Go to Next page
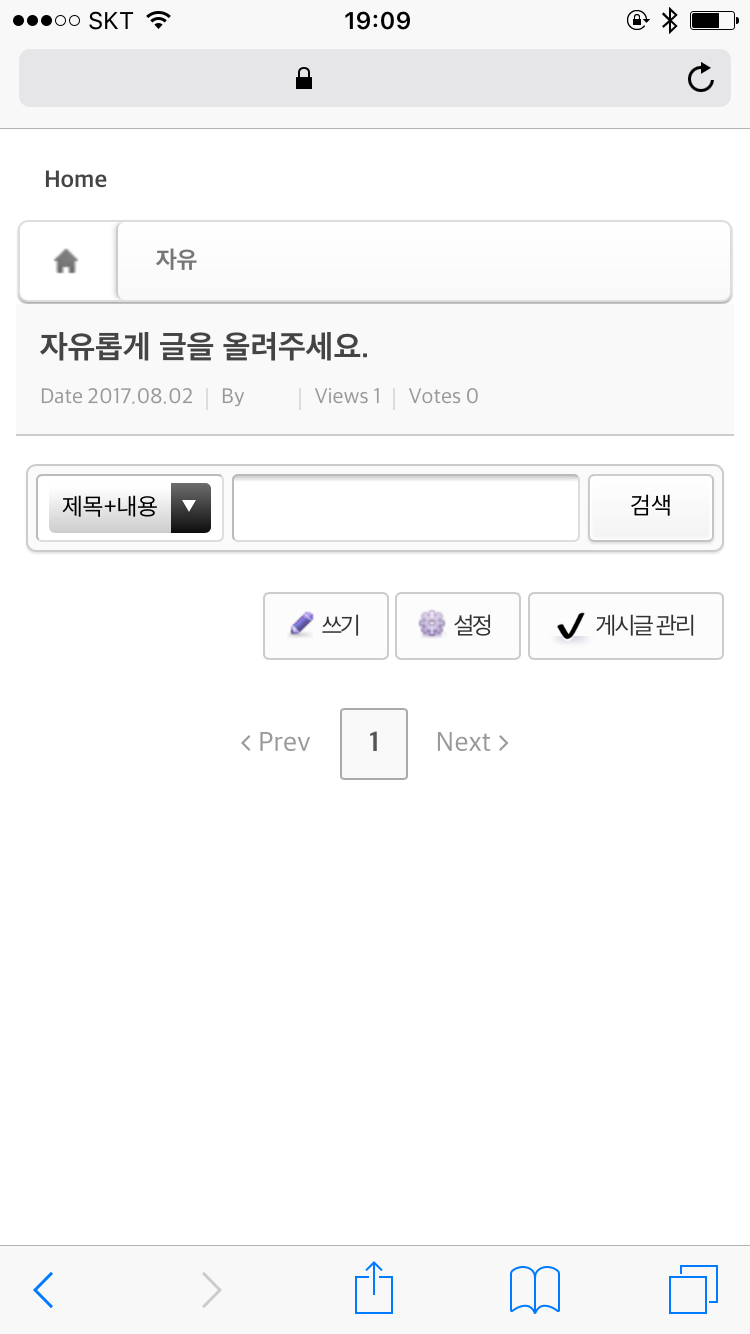 click(x=472, y=743)
